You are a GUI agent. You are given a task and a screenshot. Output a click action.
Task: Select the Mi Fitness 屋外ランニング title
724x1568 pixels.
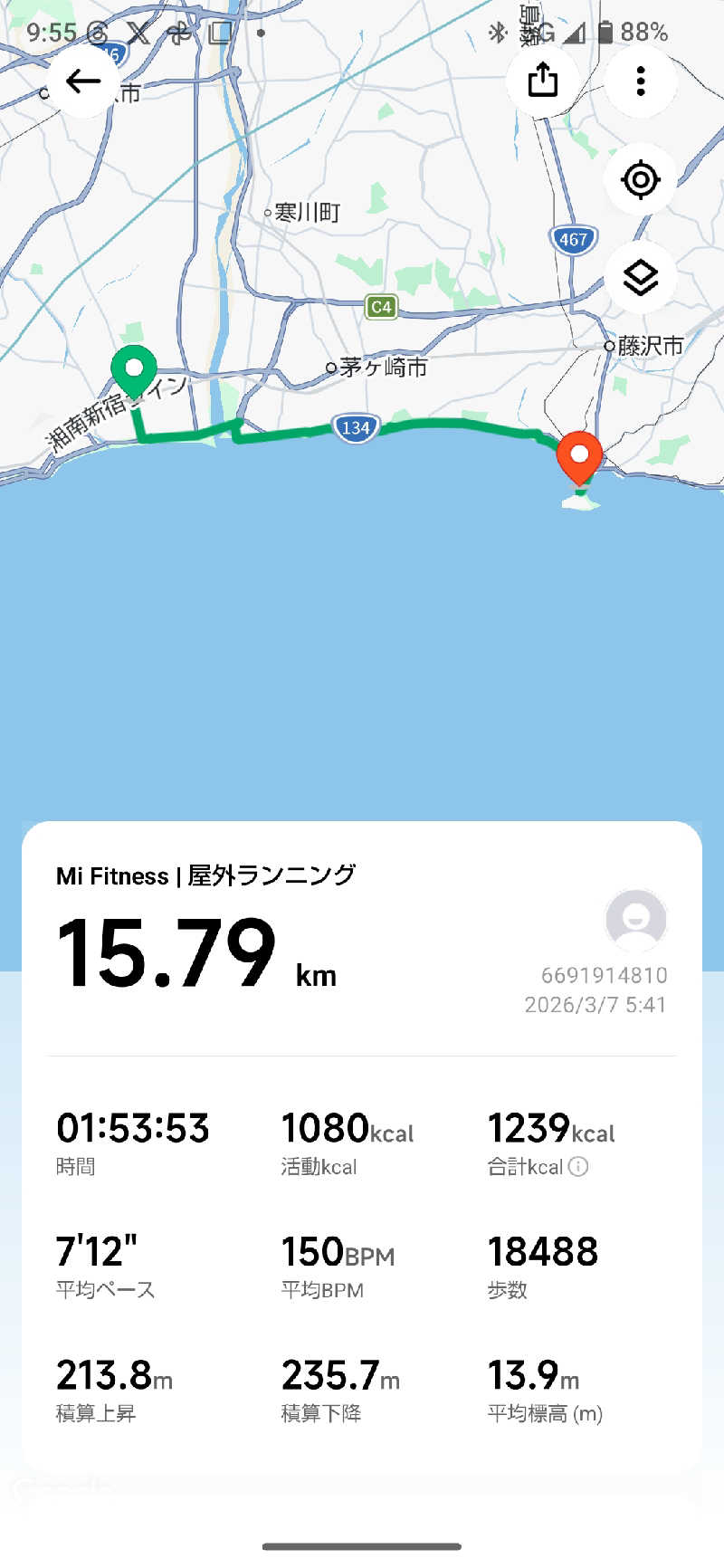click(206, 875)
